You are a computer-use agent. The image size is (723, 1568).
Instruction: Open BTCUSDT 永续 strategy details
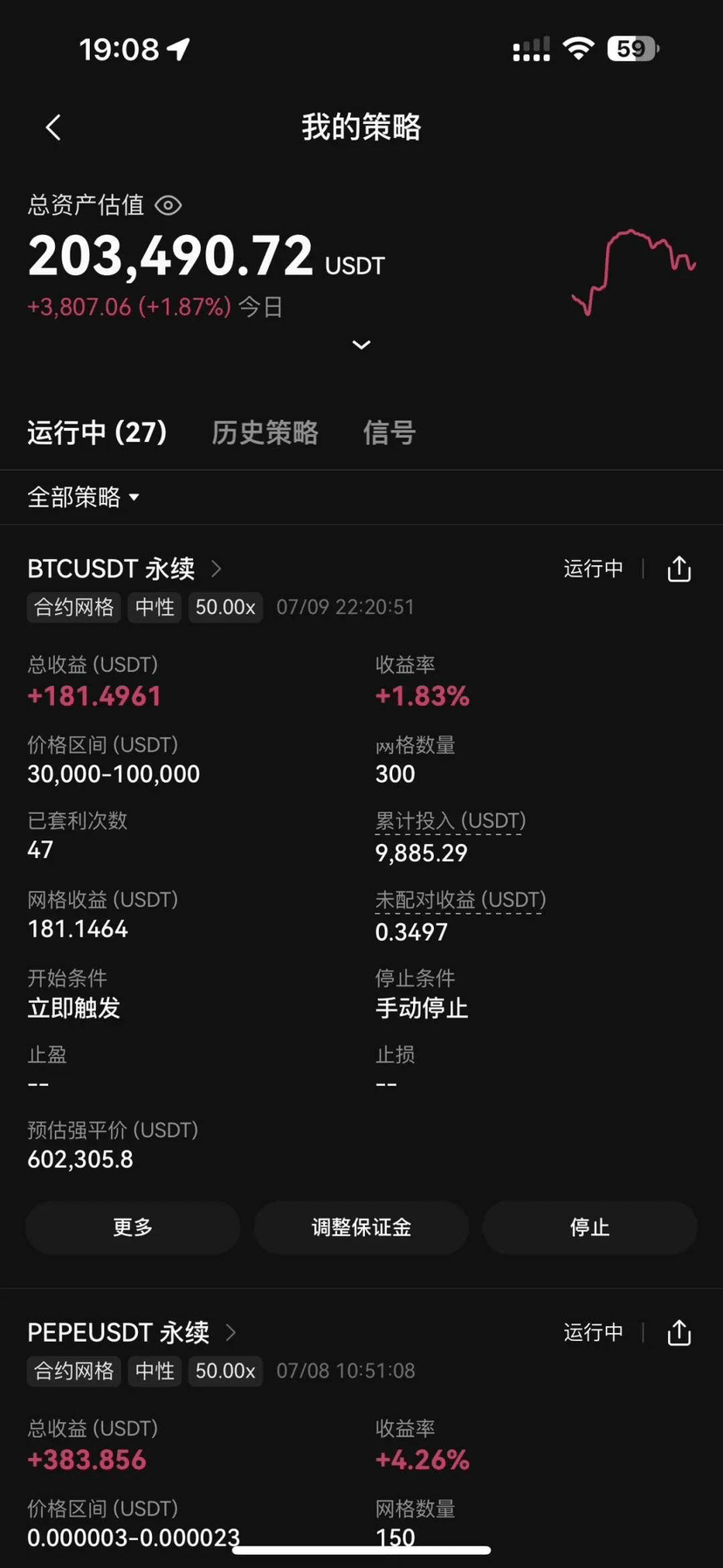click(x=124, y=569)
